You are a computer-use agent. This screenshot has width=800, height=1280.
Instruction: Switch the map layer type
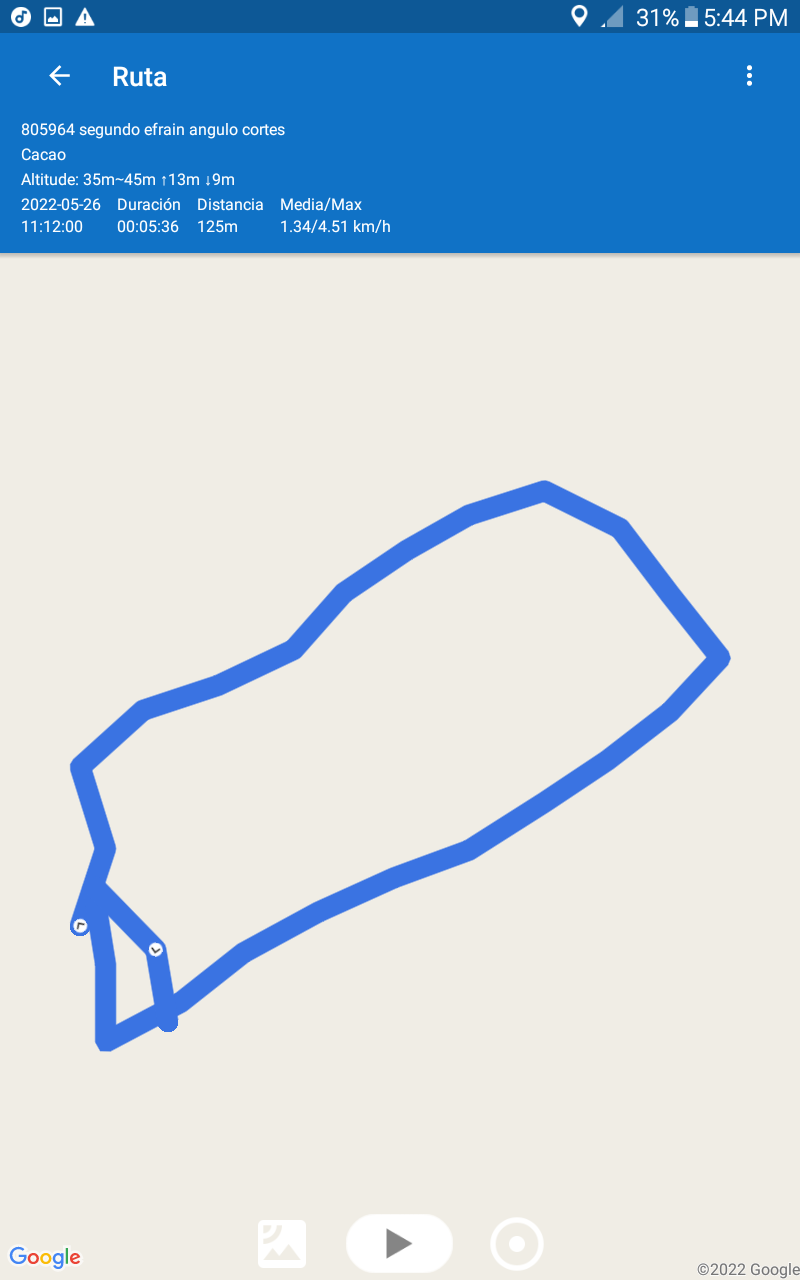point(282,1244)
